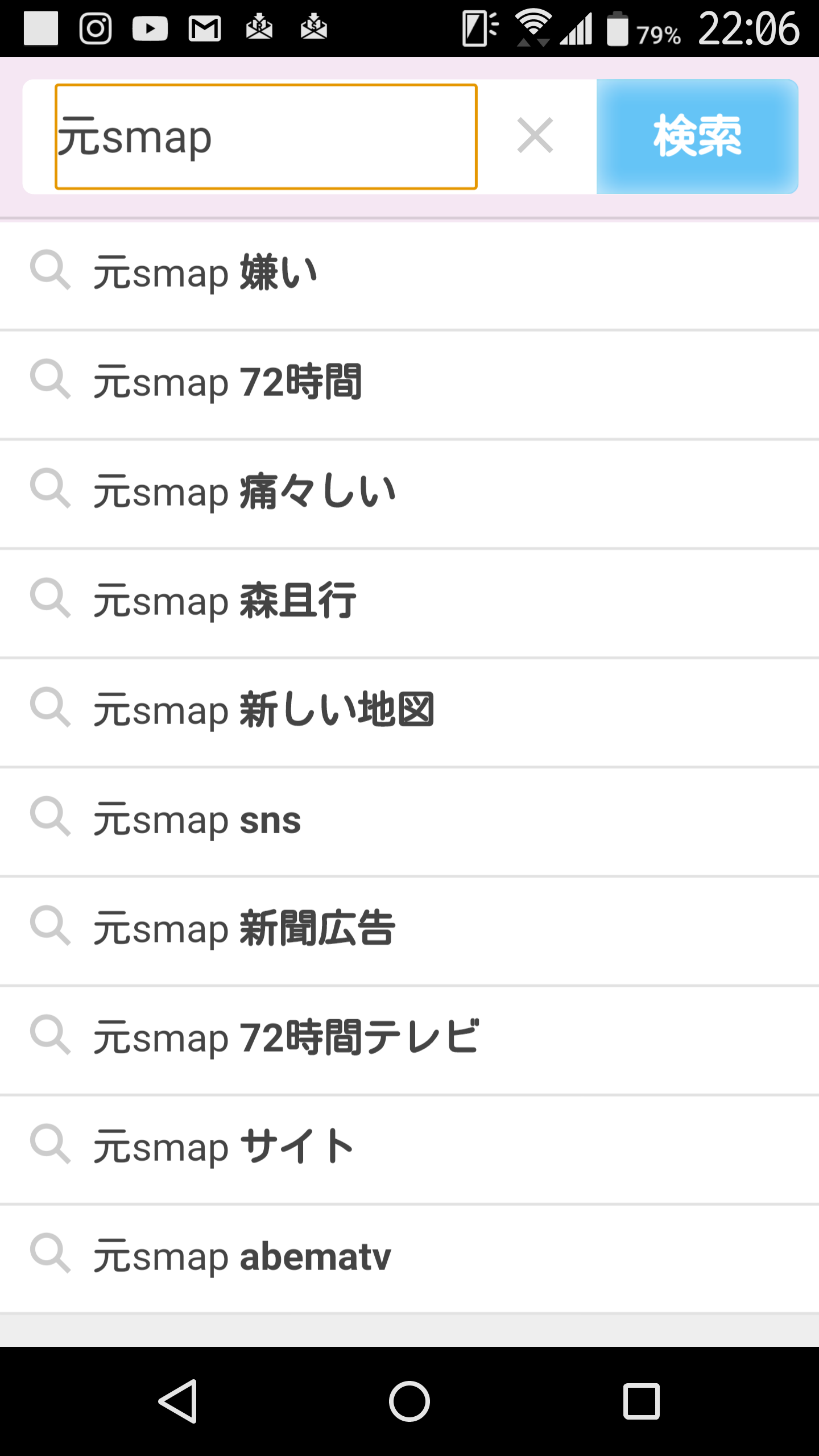The width and height of the screenshot is (819, 1456).
Task: Tap the magnifier icon for 元smap 森且行
Action: tap(51, 599)
